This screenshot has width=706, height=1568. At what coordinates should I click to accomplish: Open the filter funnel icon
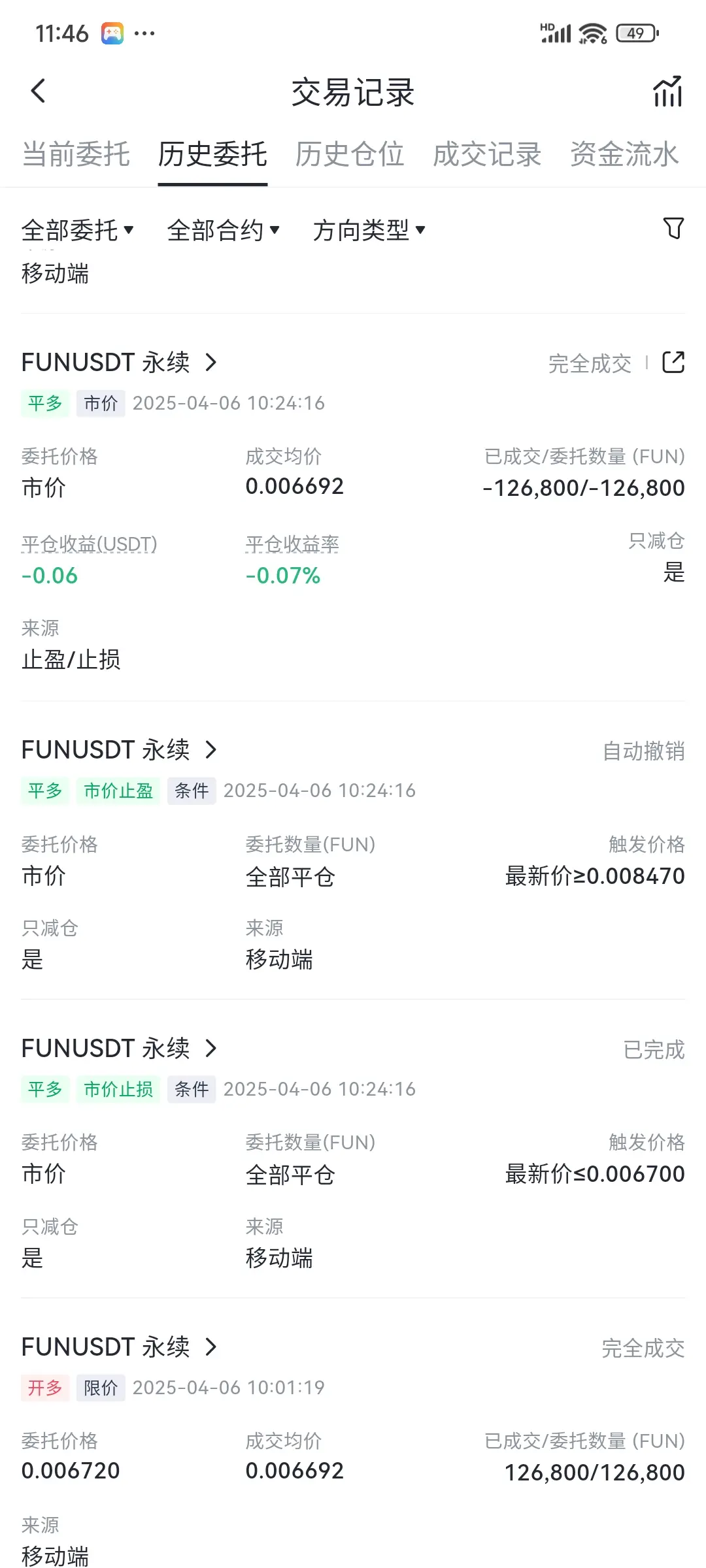673,229
